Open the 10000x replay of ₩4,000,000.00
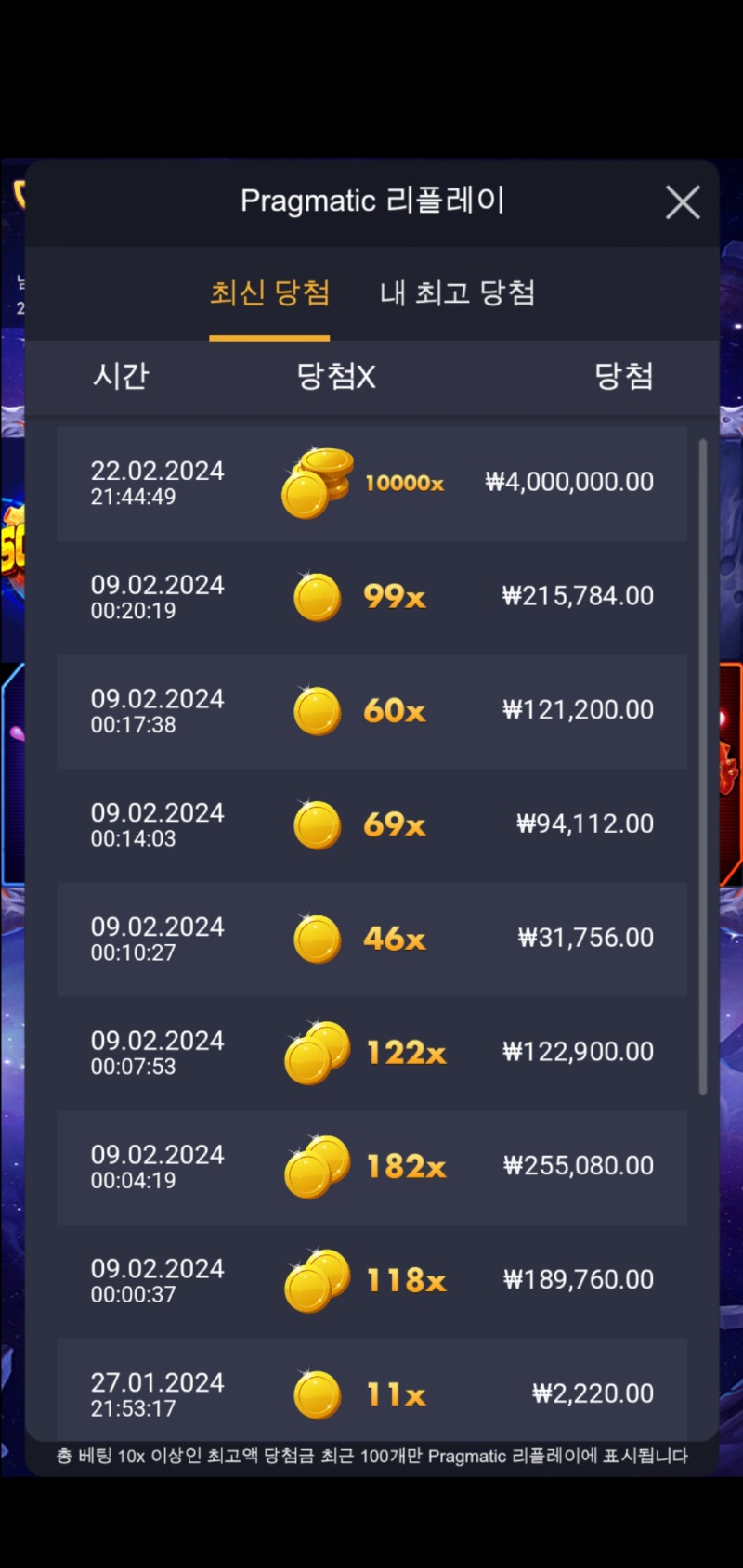Viewport: 743px width, 1568px height. coord(371,484)
